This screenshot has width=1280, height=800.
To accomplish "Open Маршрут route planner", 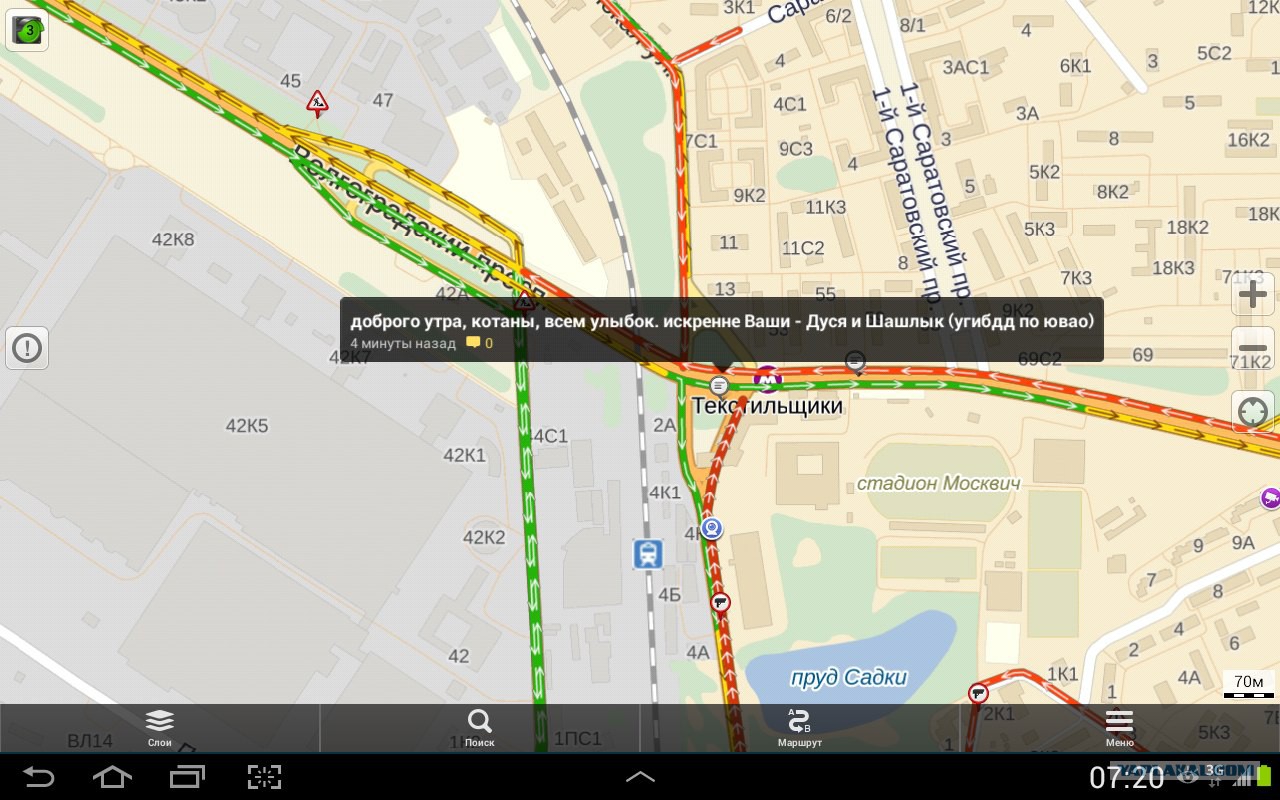I will (800, 728).
